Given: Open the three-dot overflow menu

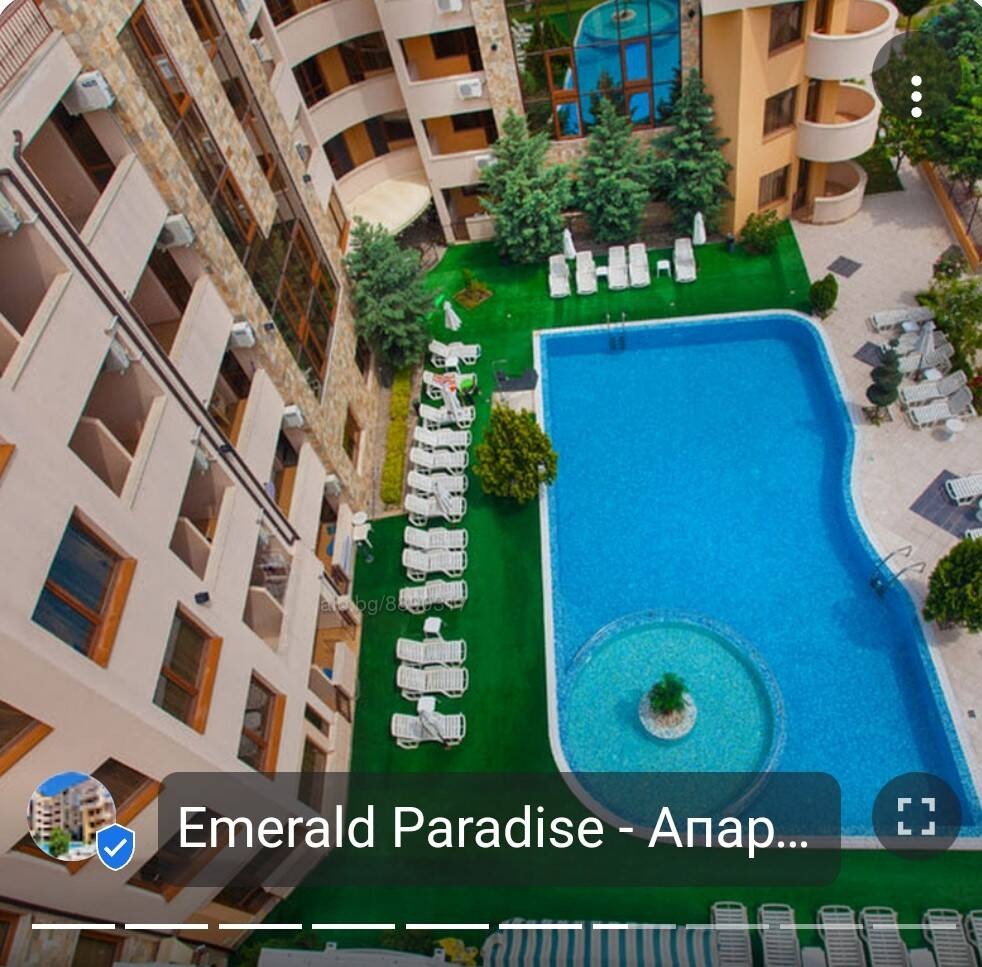Looking at the screenshot, I should coord(916,96).
